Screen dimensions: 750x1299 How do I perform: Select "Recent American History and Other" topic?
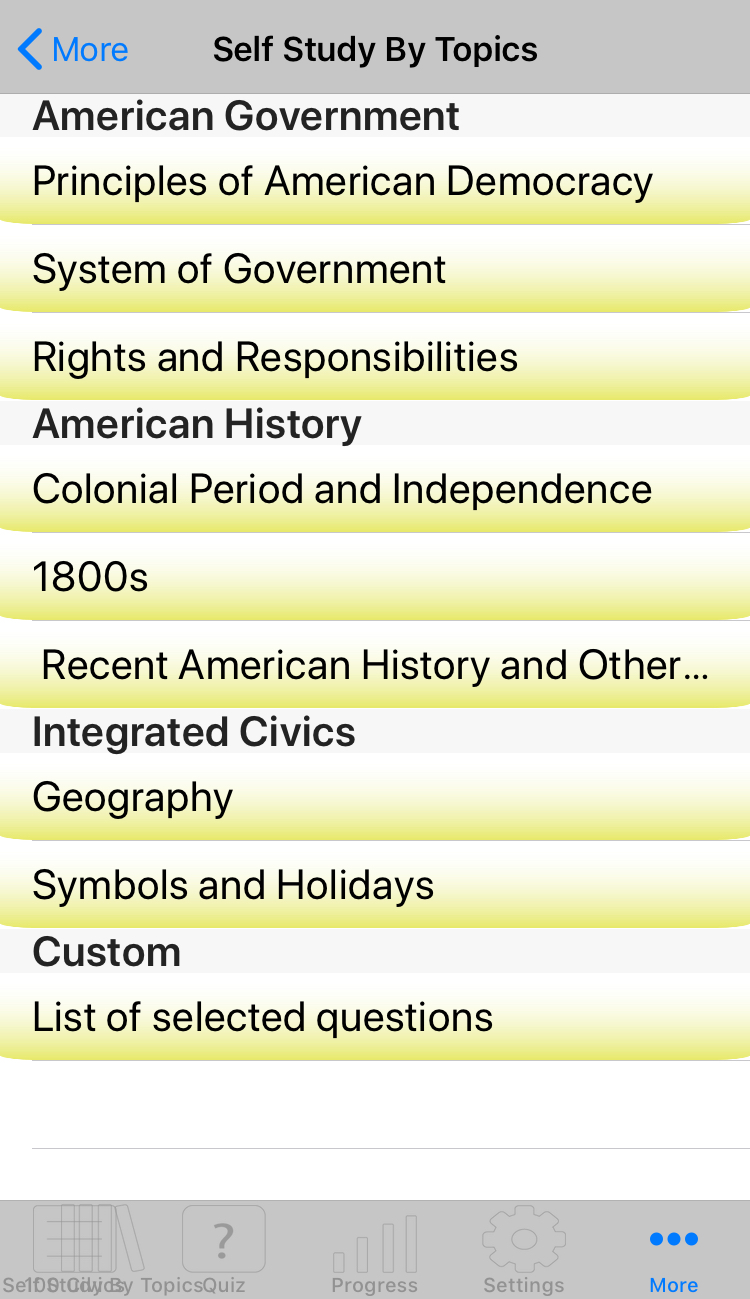(375, 664)
